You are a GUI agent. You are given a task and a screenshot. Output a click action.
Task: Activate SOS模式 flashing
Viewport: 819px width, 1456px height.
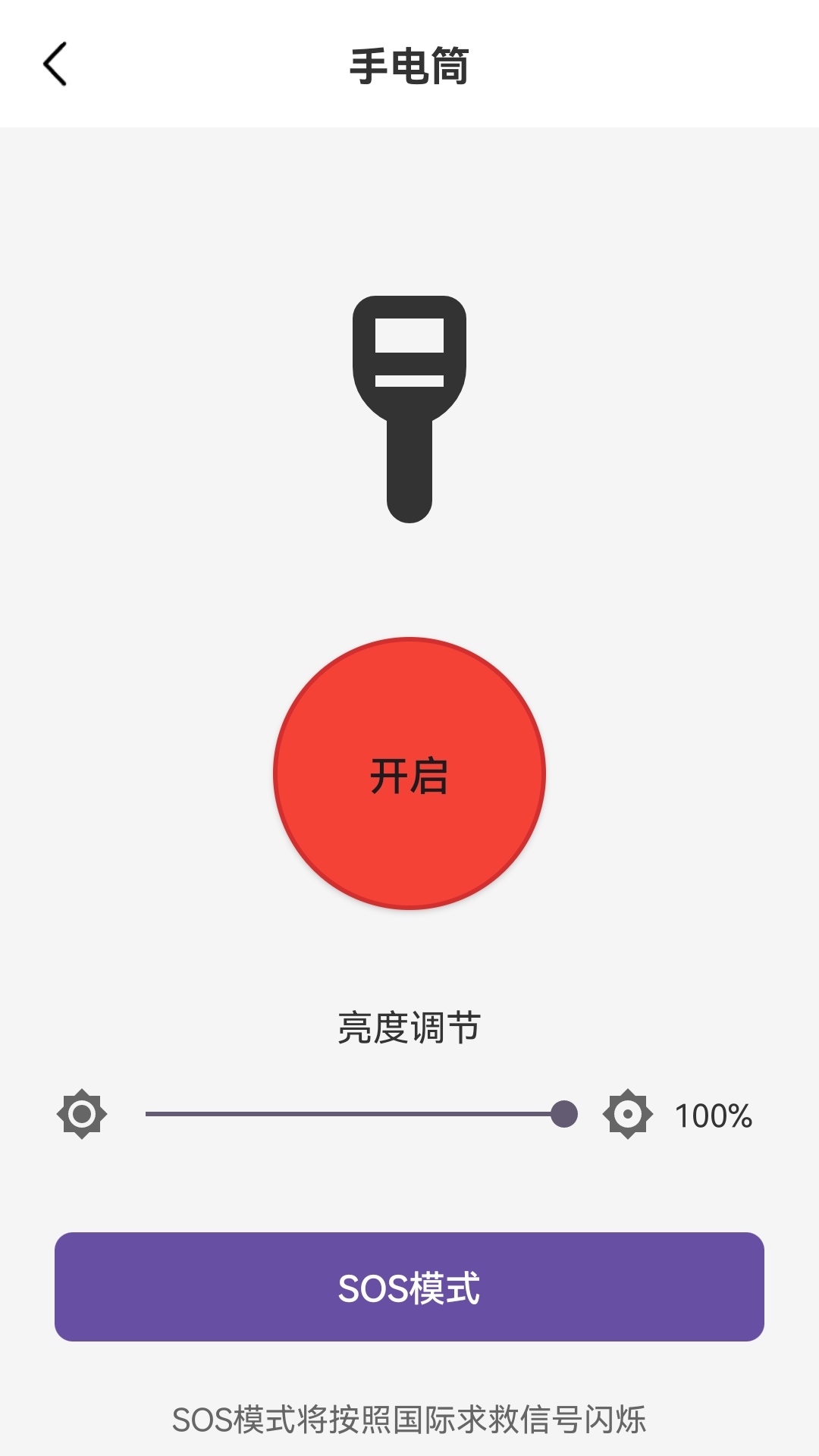coord(409,1287)
